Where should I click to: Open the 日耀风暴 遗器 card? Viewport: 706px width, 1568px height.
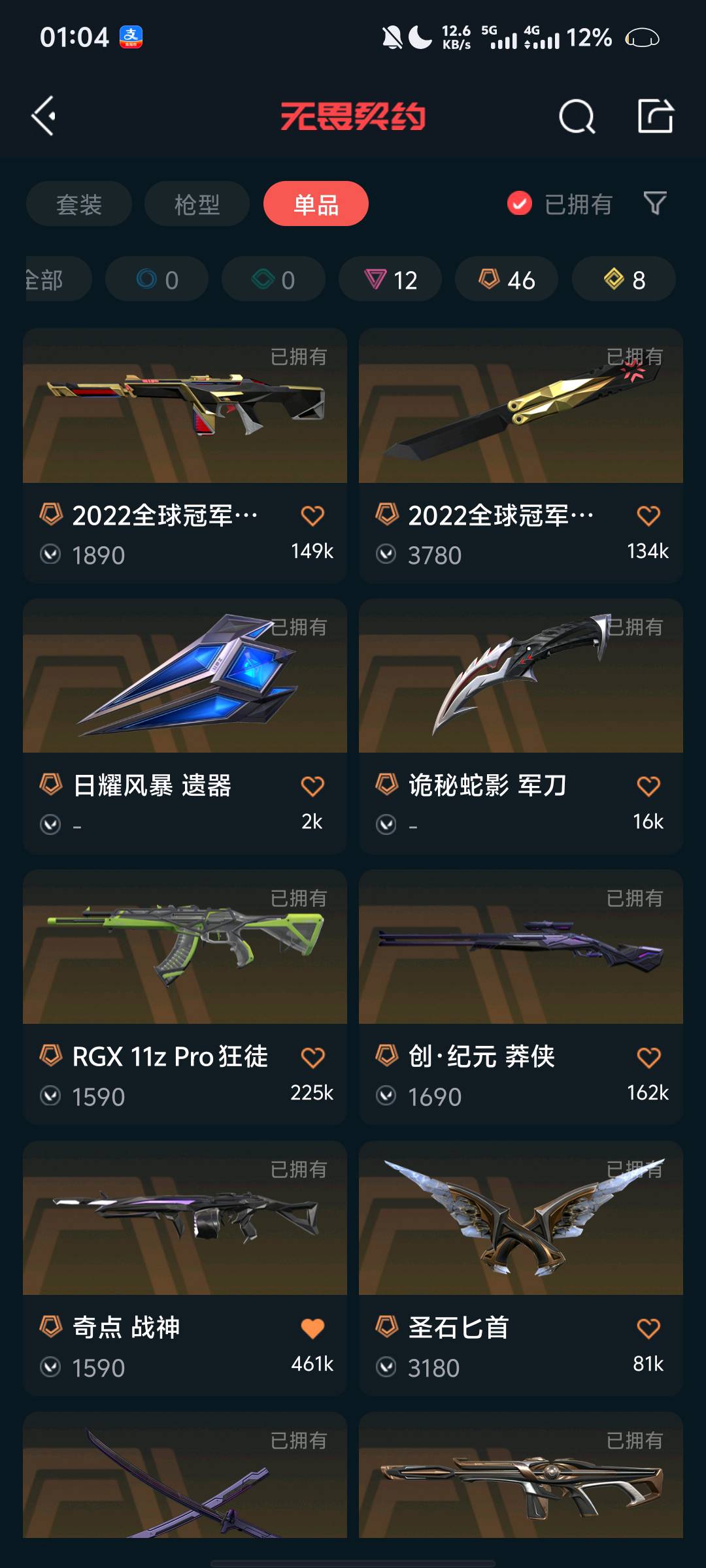tap(185, 725)
